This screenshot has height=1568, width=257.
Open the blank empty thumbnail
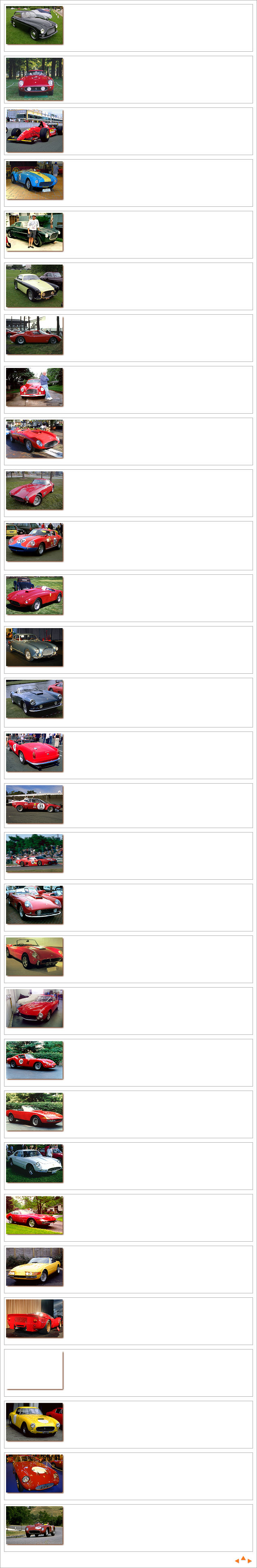[35, 1370]
